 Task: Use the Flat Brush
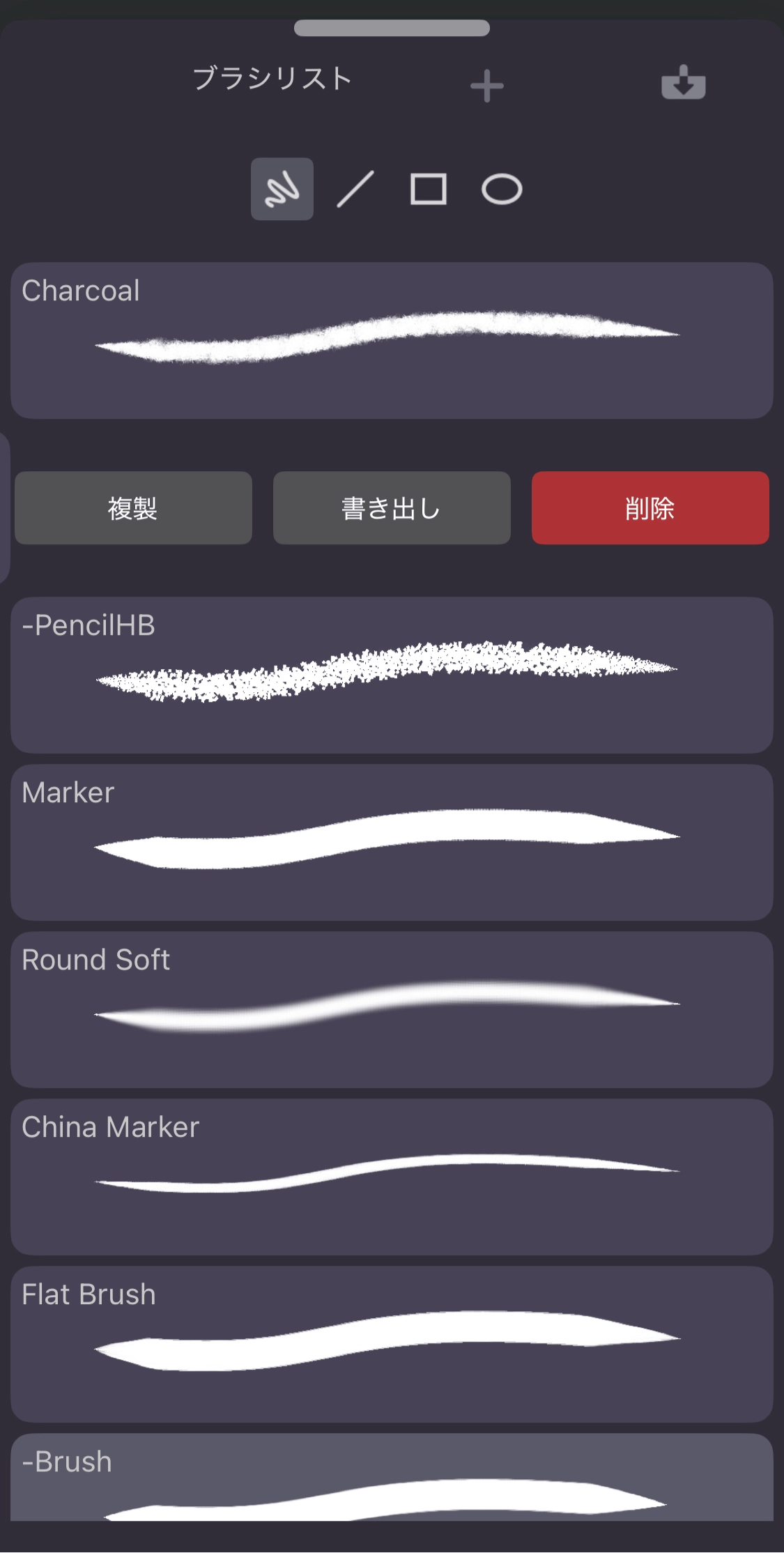point(392,1344)
